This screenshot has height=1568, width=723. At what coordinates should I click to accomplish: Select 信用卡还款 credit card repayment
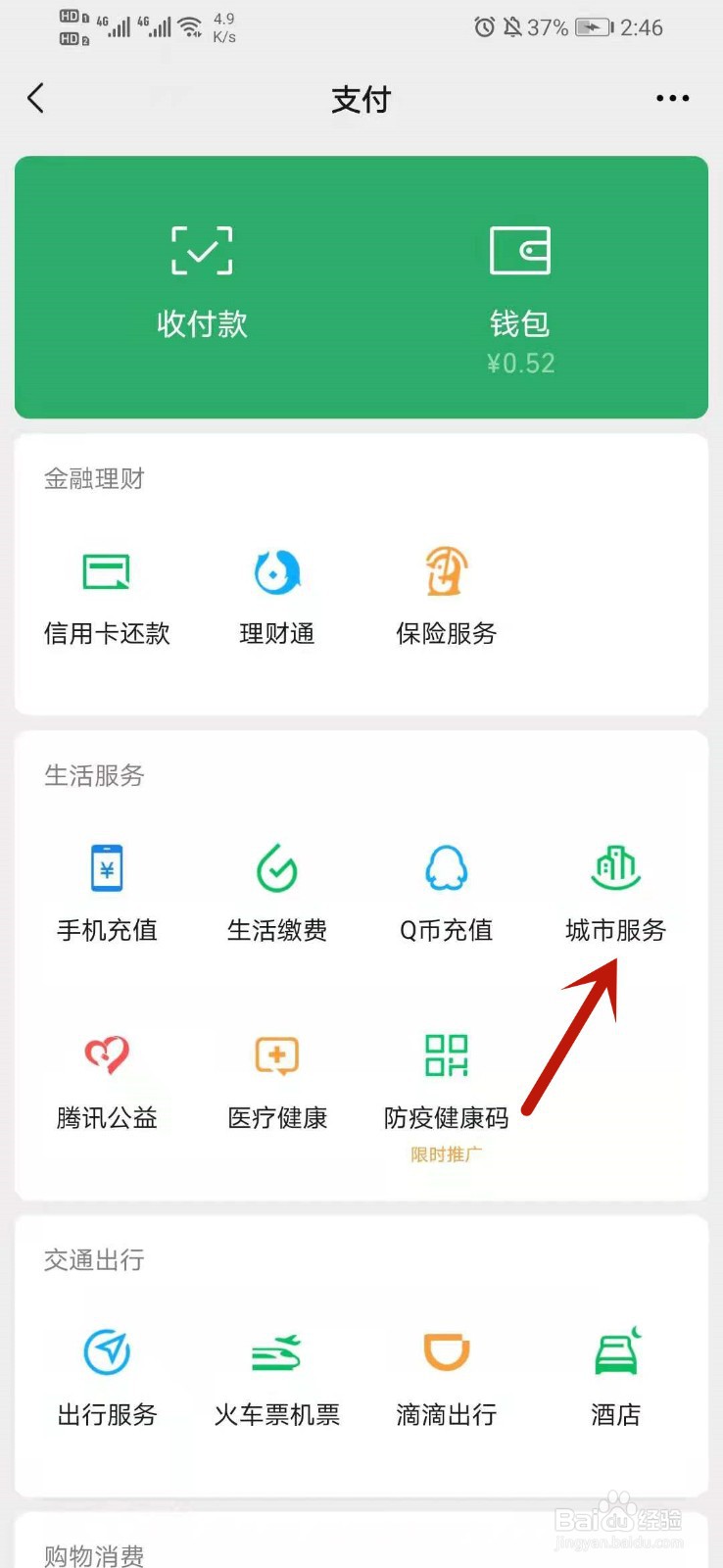click(x=107, y=598)
